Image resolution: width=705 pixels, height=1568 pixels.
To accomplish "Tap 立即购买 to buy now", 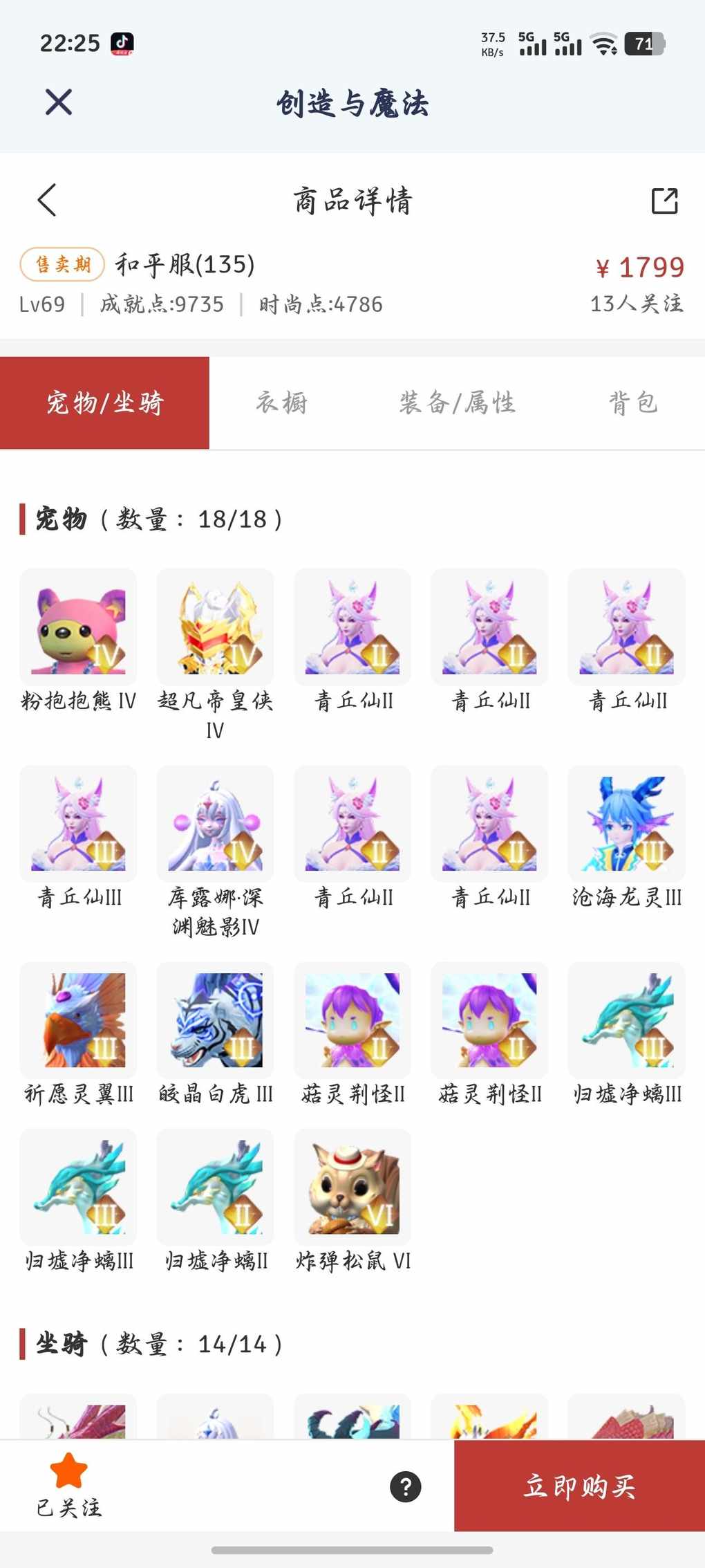I will pos(579,1486).
